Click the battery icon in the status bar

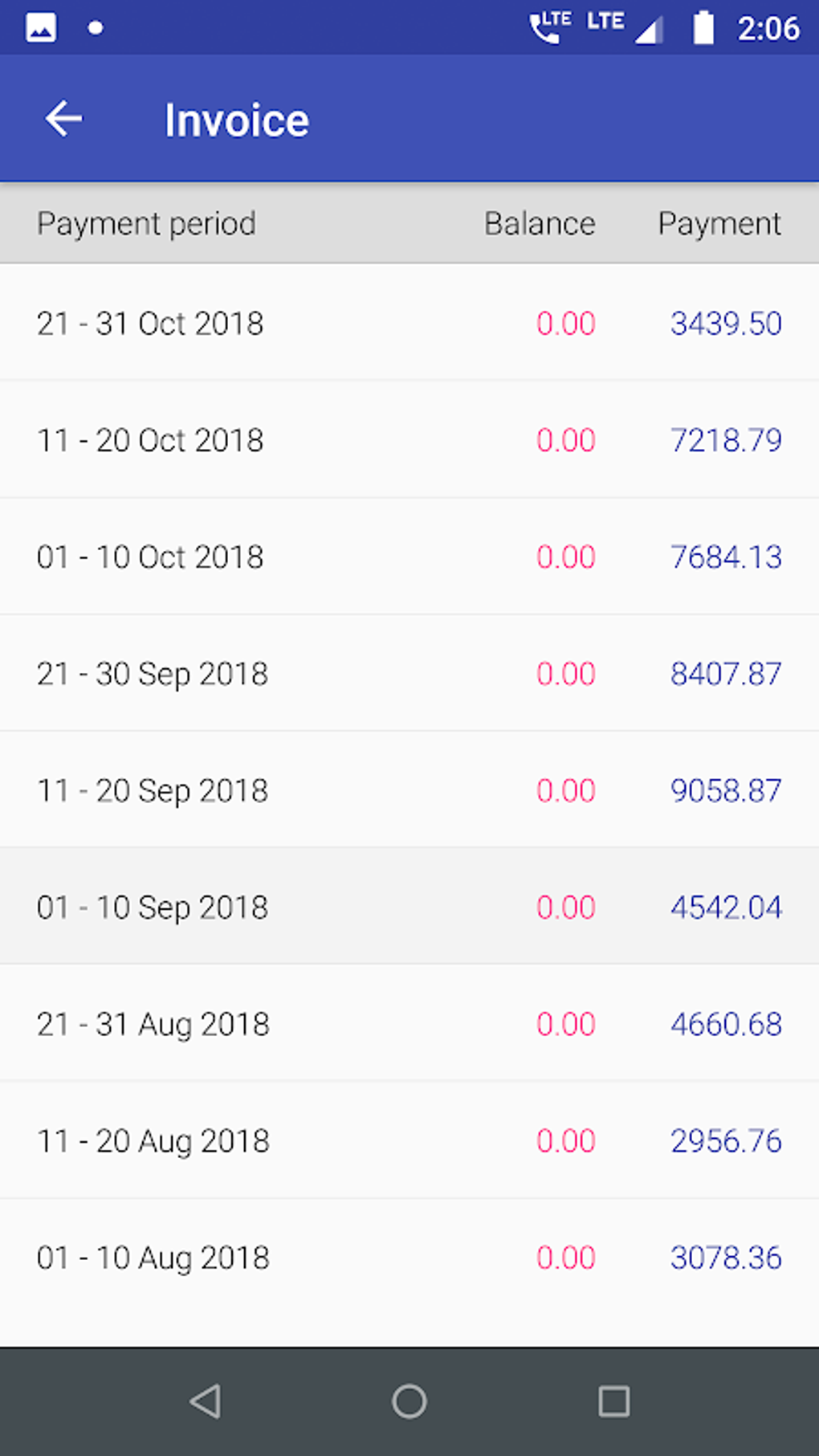[x=703, y=26]
